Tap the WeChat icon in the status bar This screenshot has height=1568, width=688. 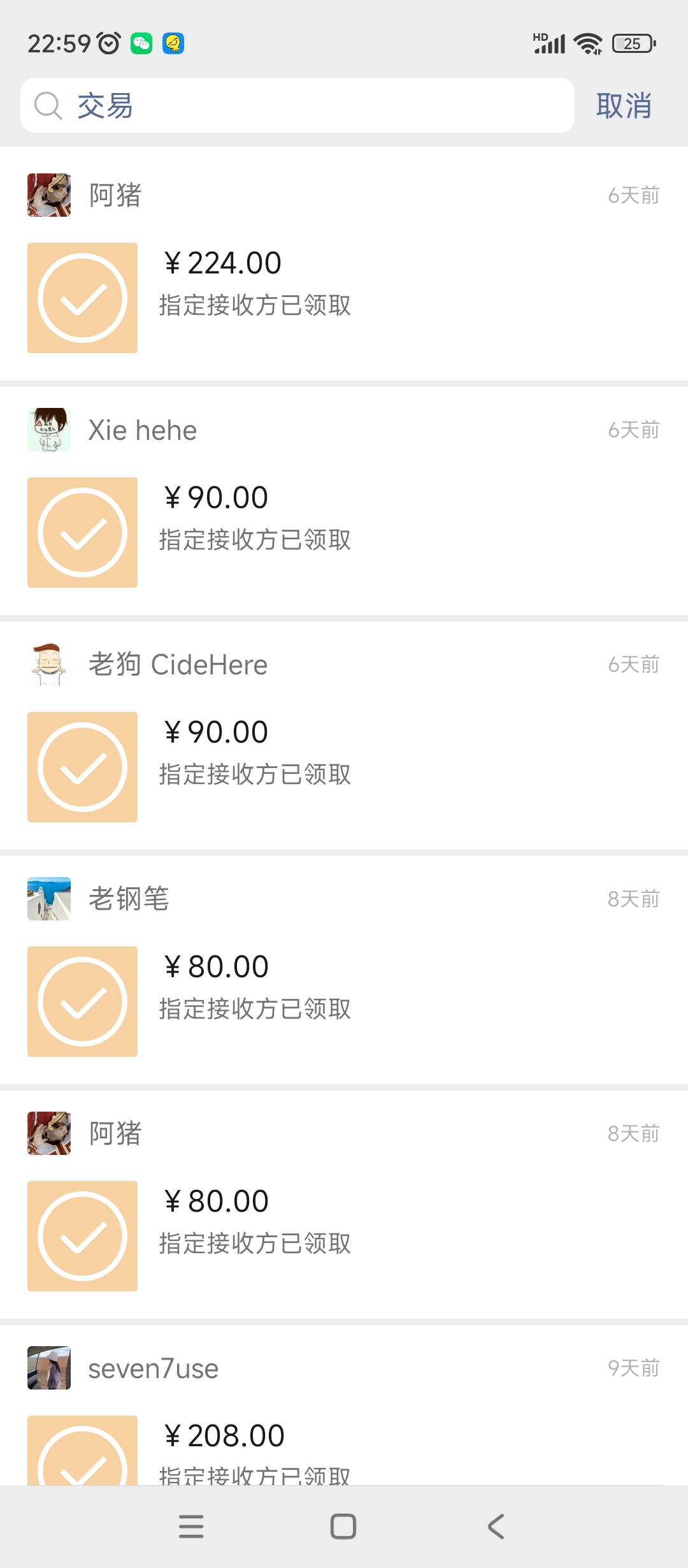(141, 43)
